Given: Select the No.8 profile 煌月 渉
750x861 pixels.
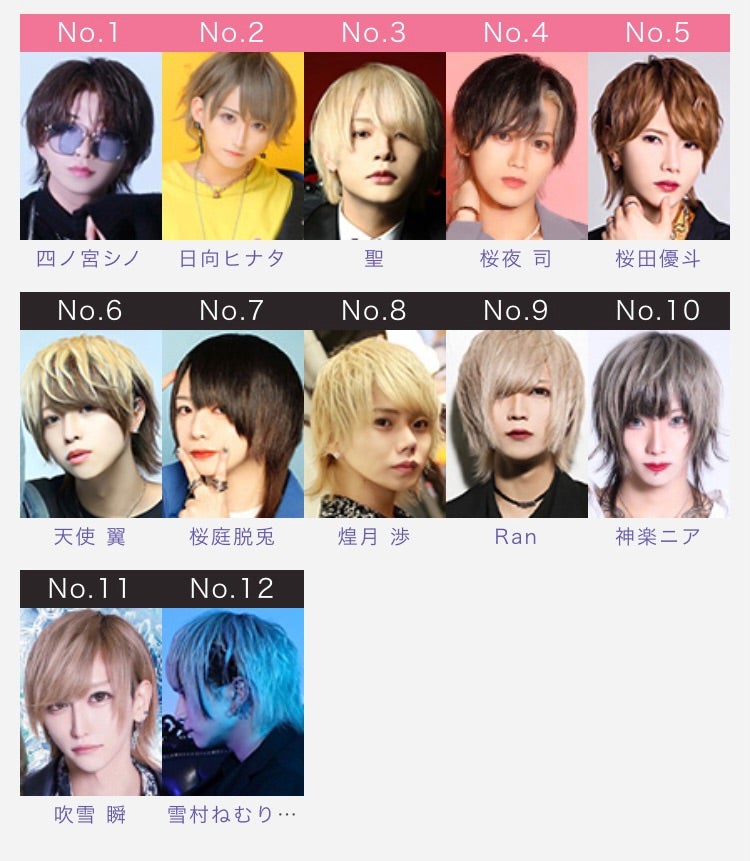Looking at the screenshot, I should pos(374,424).
